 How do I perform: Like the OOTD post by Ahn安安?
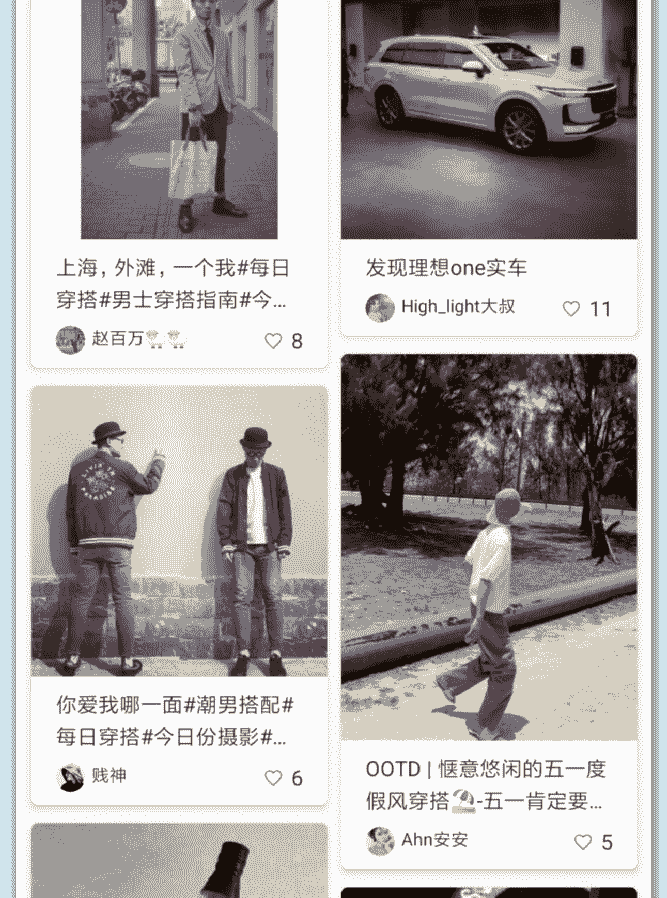point(582,842)
